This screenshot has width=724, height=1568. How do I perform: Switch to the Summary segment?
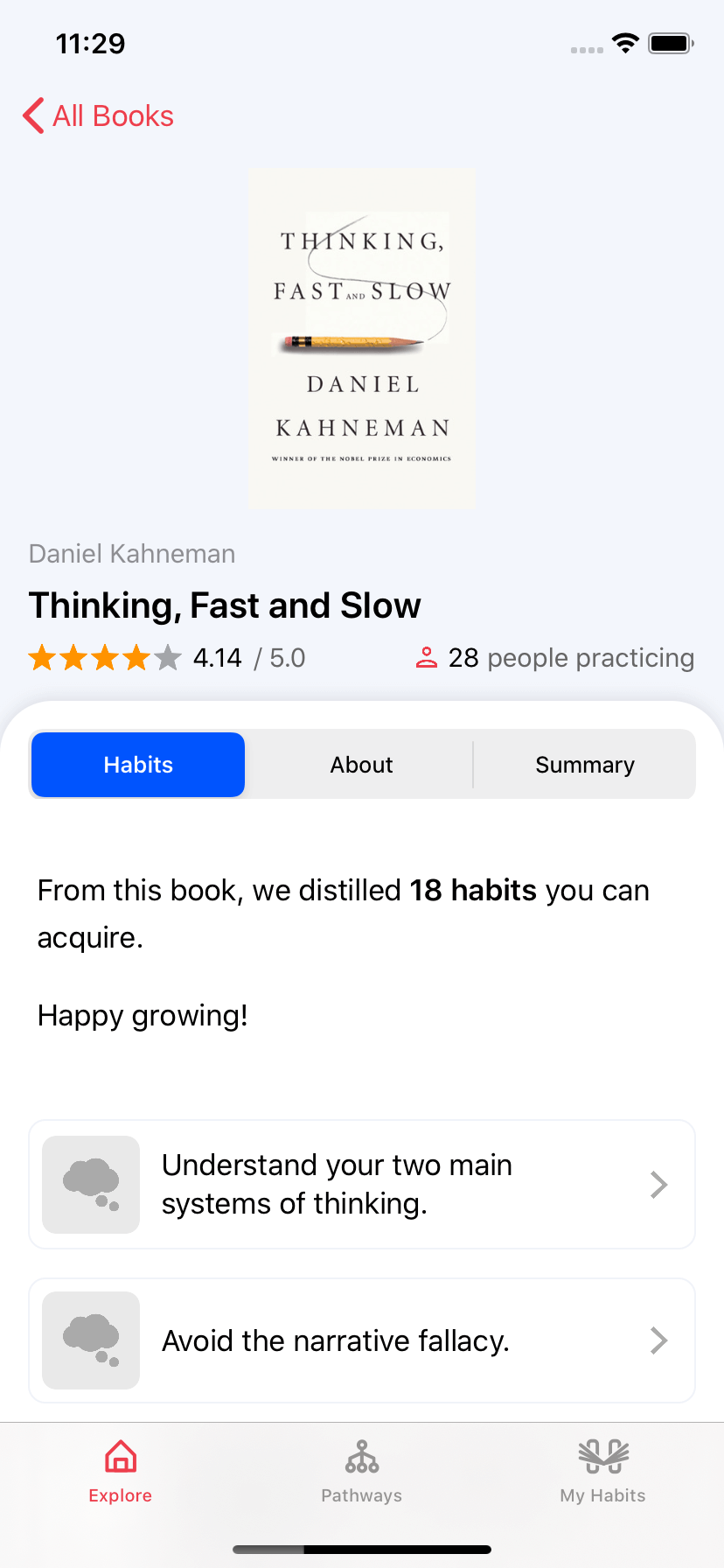[x=585, y=765]
